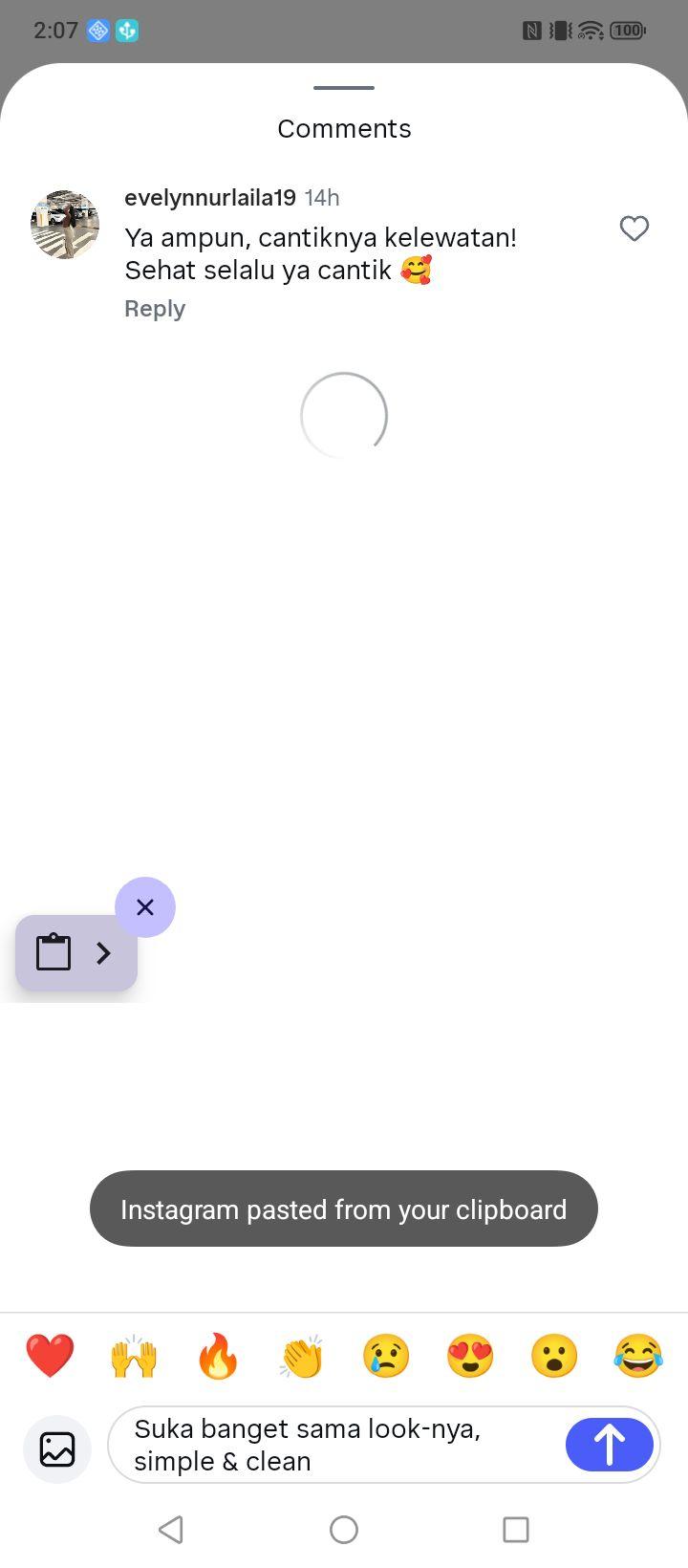Insert the clapping hands emoji
The image size is (688, 1568).
[x=302, y=1356]
